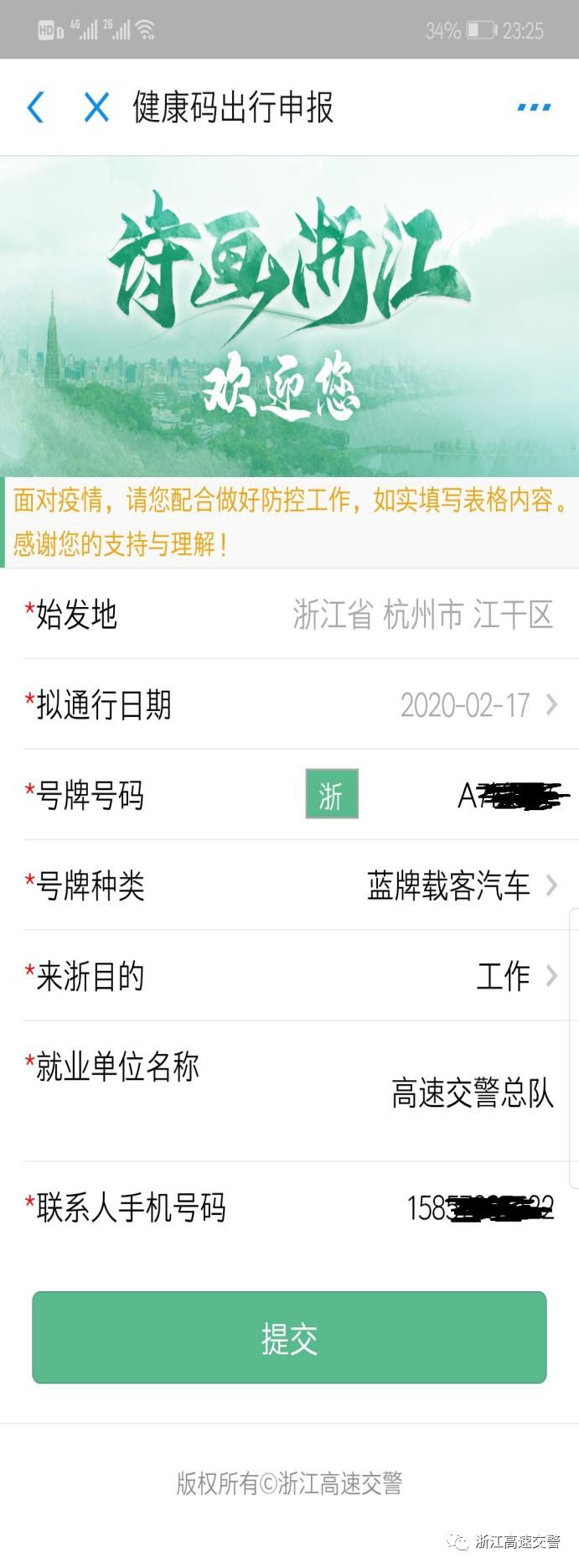579x1568 pixels.
Task: Edit the 联系人手机号码 phone number field
Action: click(x=479, y=1208)
